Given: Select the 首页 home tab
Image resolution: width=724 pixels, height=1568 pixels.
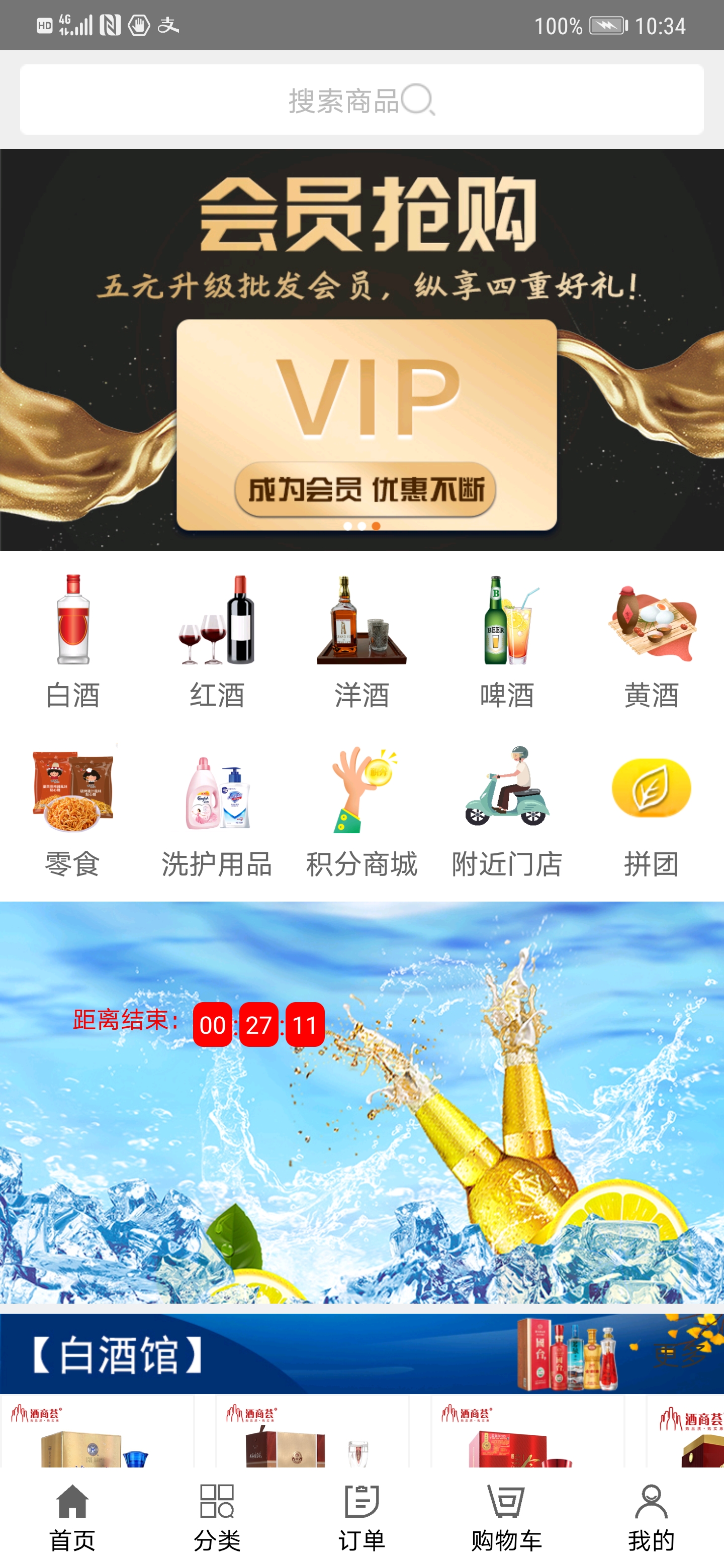Looking at the screenshot, I should (72, 1517).
